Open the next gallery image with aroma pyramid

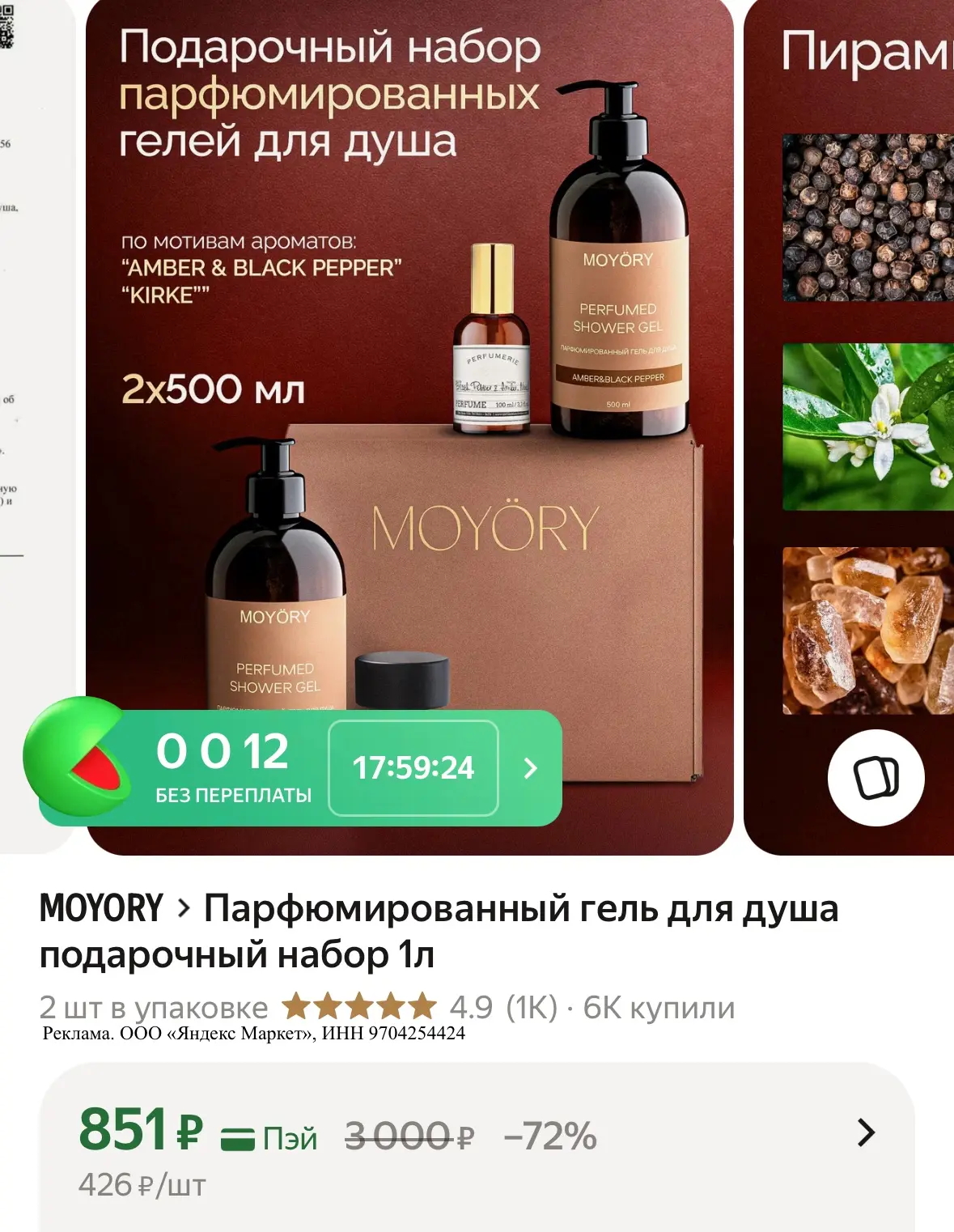pyautogui.click(x=850, y=427)
